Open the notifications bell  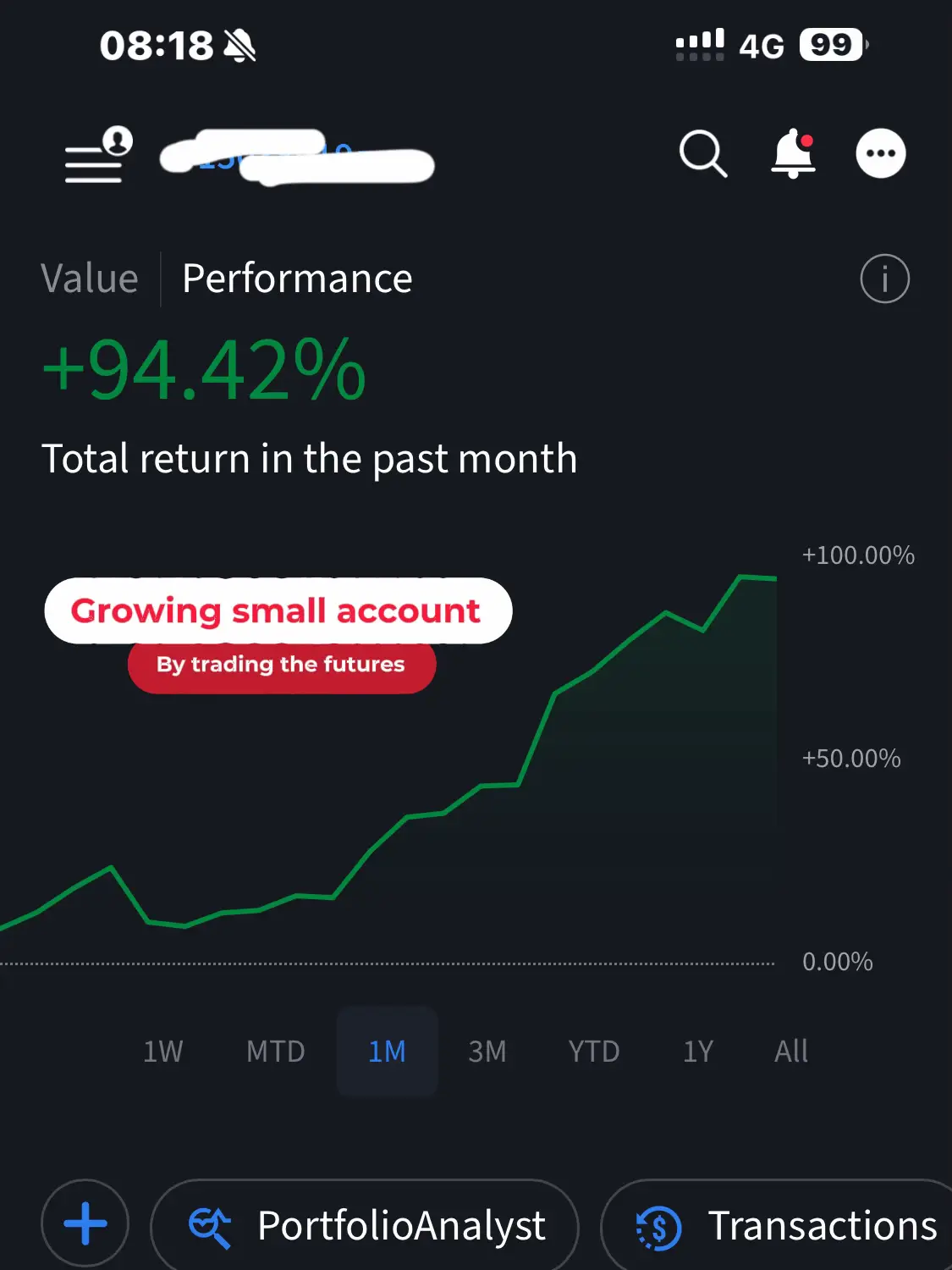793,154
